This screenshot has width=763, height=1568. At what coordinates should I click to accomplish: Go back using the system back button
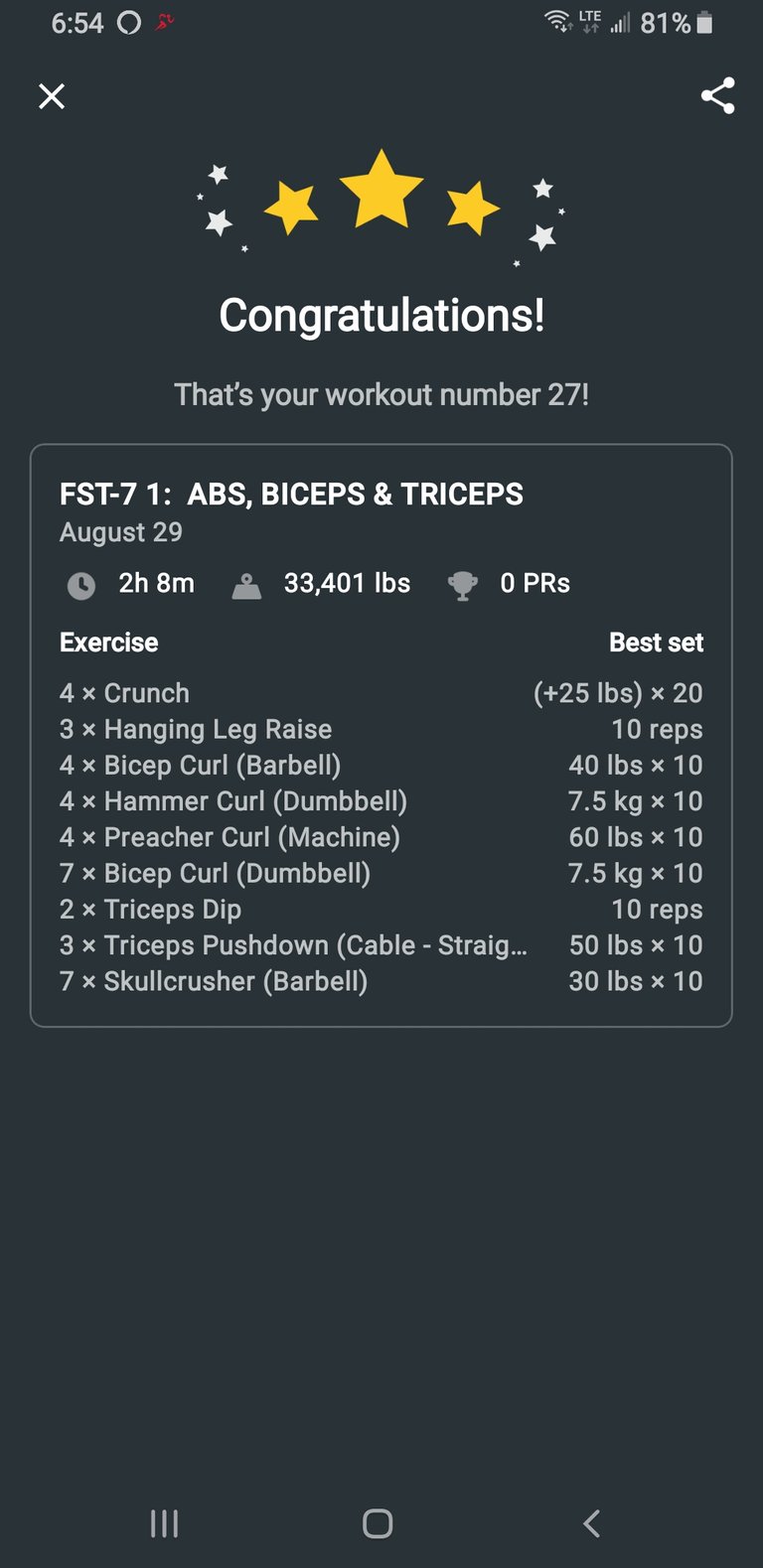[592, 1523]
